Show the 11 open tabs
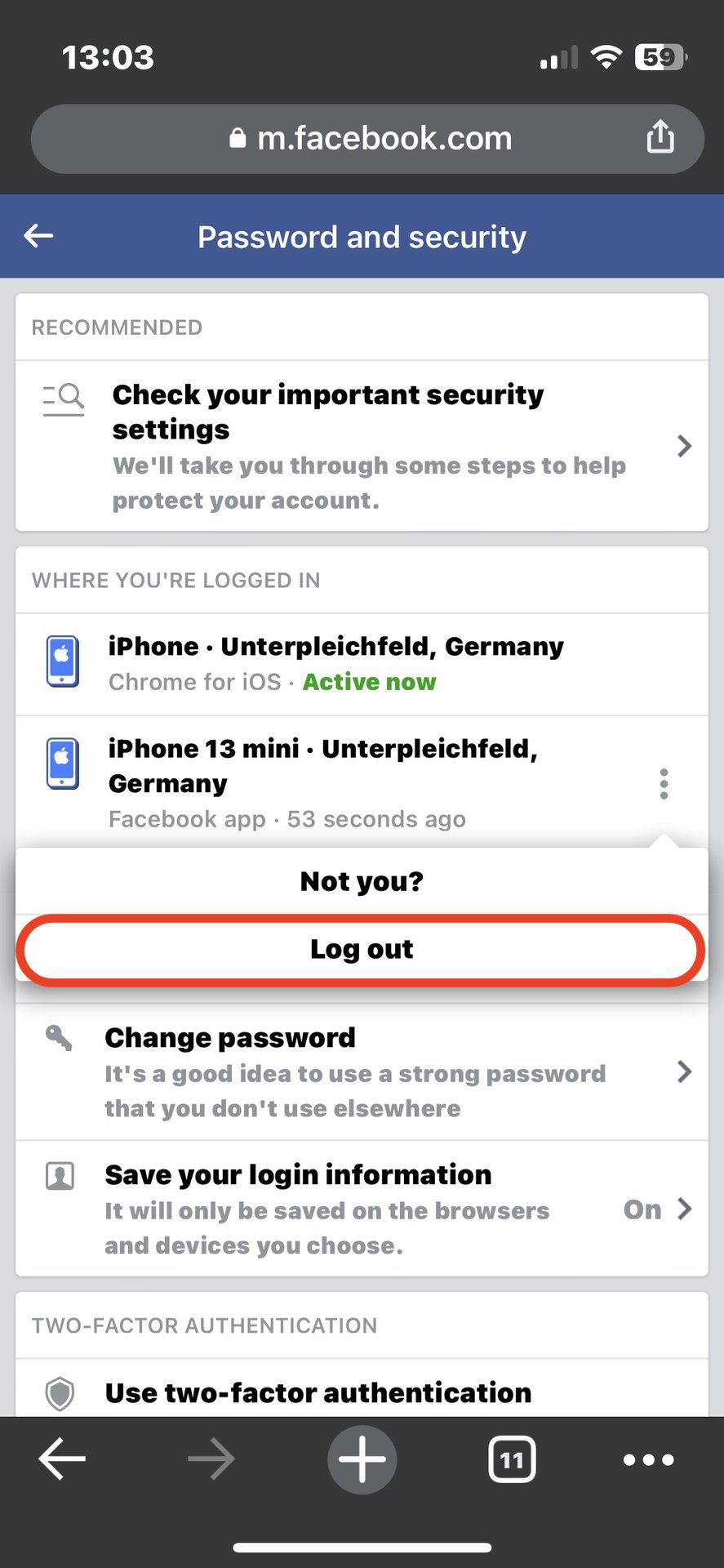This screenshot has height=1568, width=724. pos(512,1459)
